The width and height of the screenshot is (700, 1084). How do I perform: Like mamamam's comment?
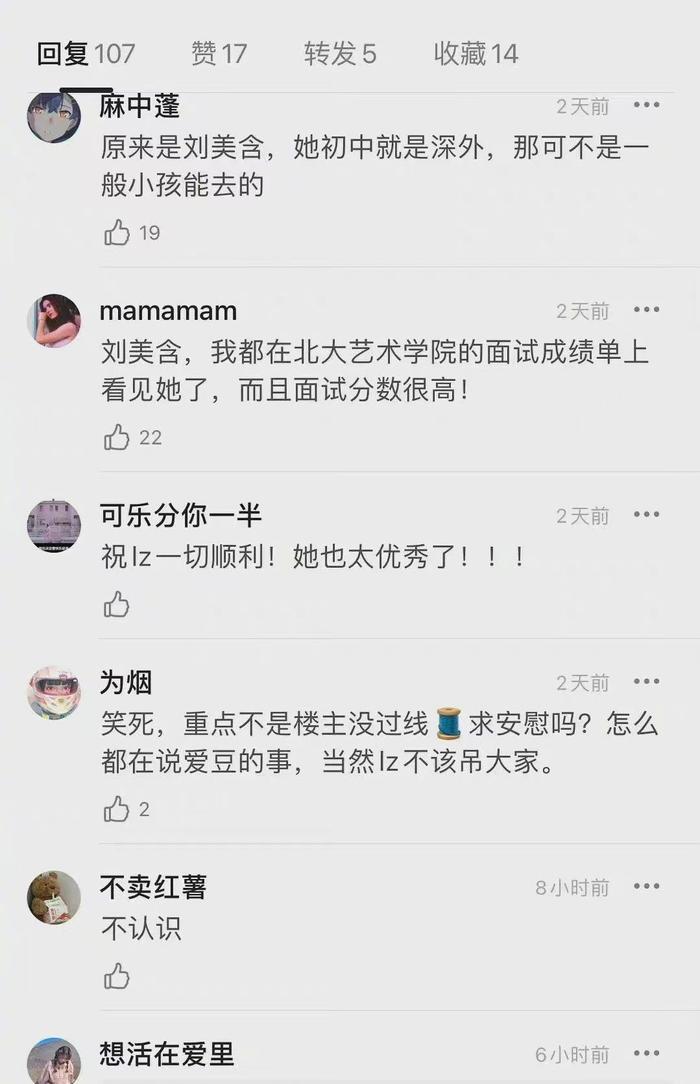tap(117, 437)
